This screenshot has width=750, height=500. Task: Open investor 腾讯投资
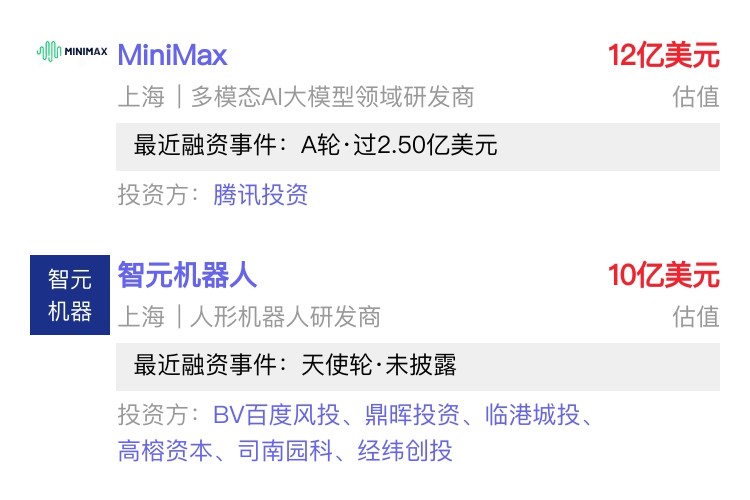tap(260, 194)
